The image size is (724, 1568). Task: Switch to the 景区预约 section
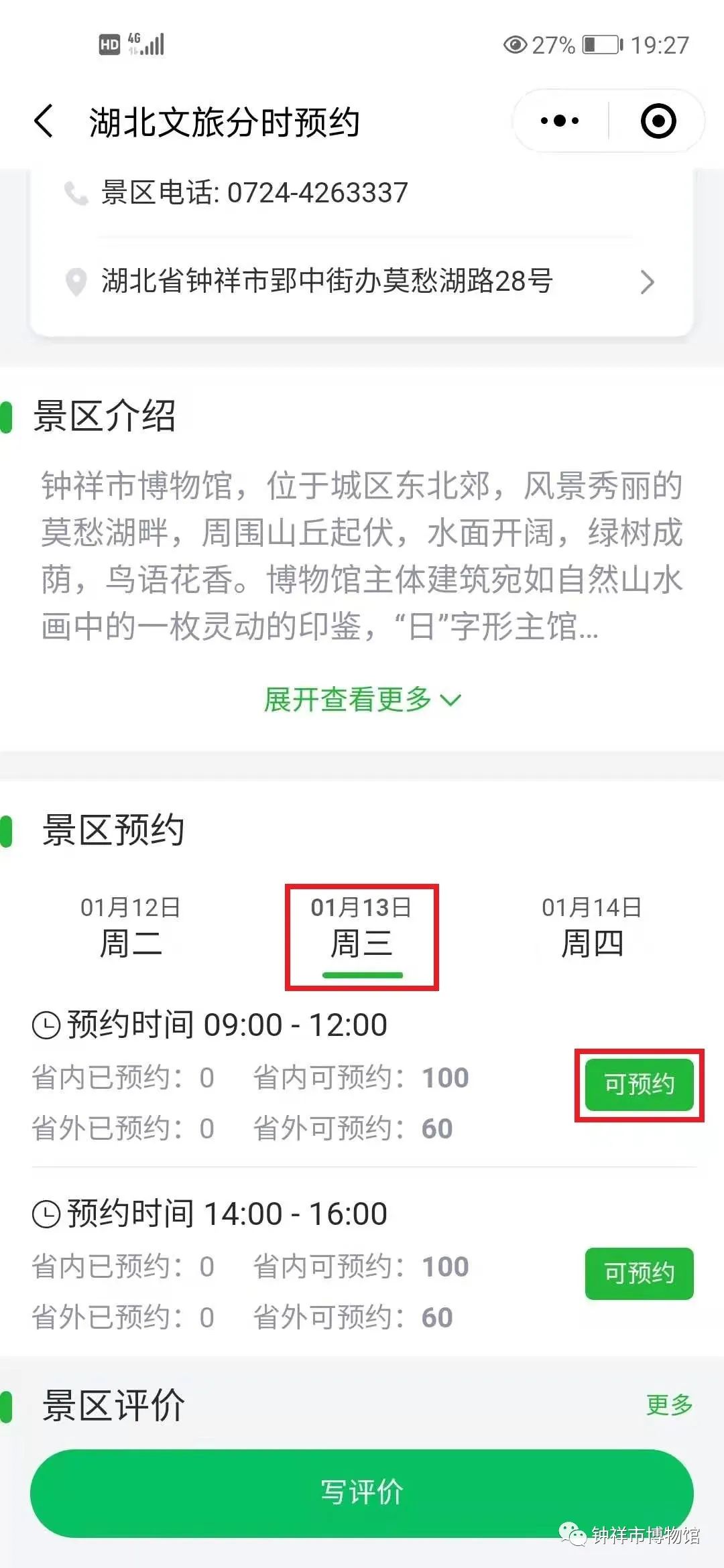pyautogui.click(x=115, y=829)
